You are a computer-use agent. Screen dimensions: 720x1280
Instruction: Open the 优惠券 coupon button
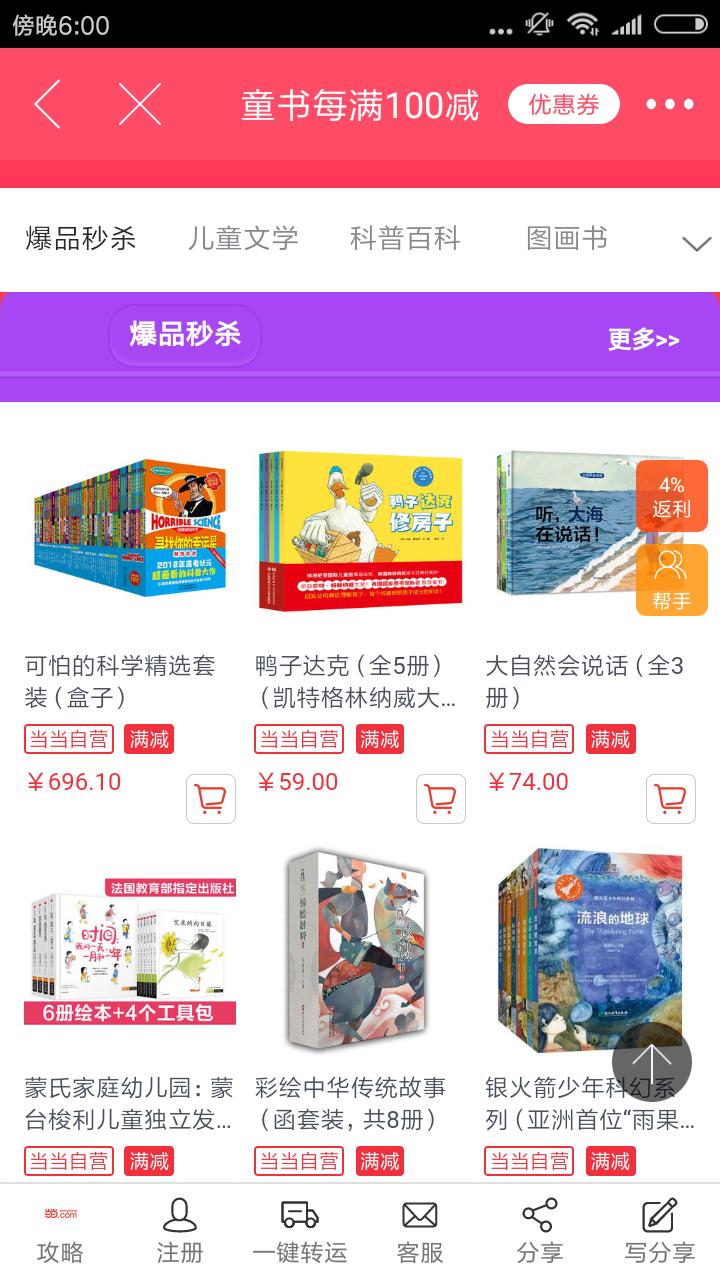click(563, 104)
